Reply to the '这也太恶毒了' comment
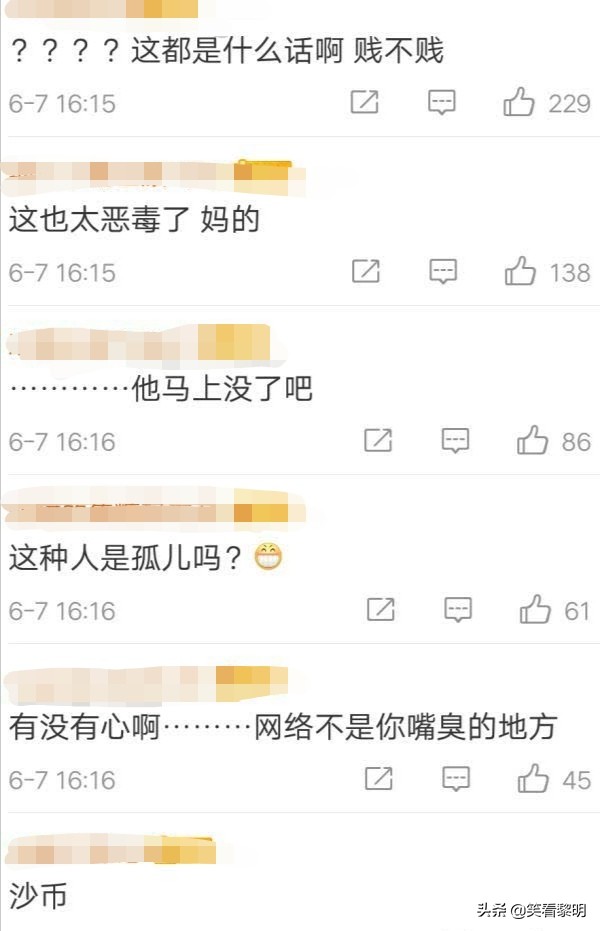The height and width of the screenshot is (931, 600). pyautogui.click(x=443, y=271)
